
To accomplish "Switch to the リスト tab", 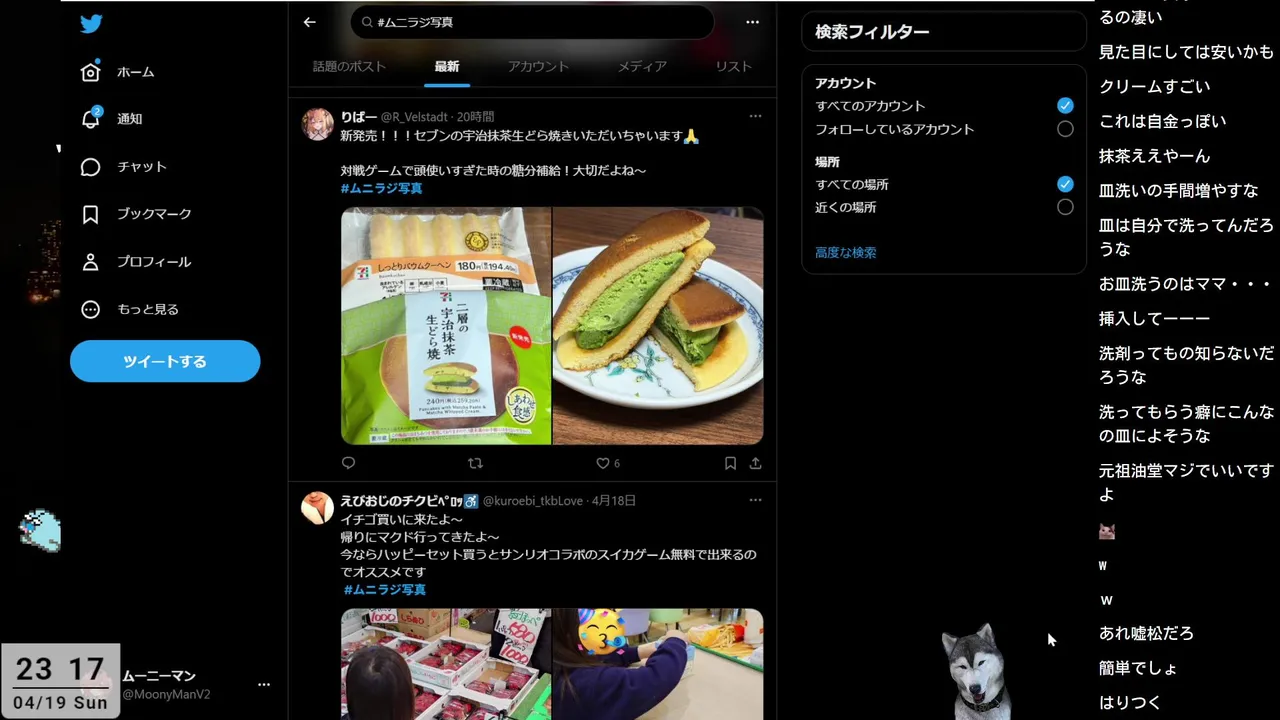I will (733, 66).
